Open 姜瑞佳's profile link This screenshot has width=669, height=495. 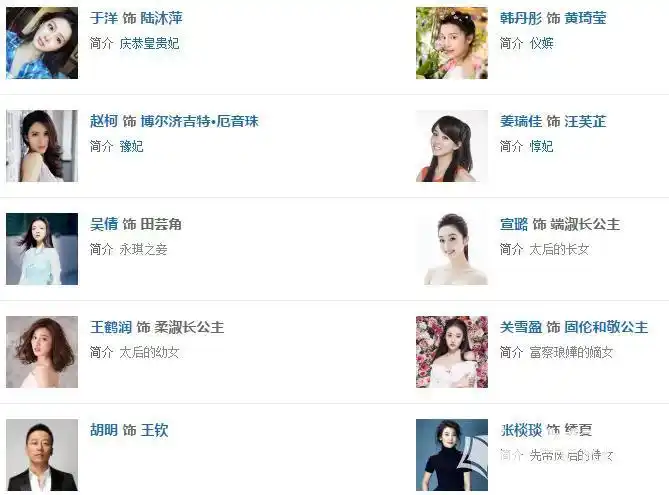click(520, 121)
